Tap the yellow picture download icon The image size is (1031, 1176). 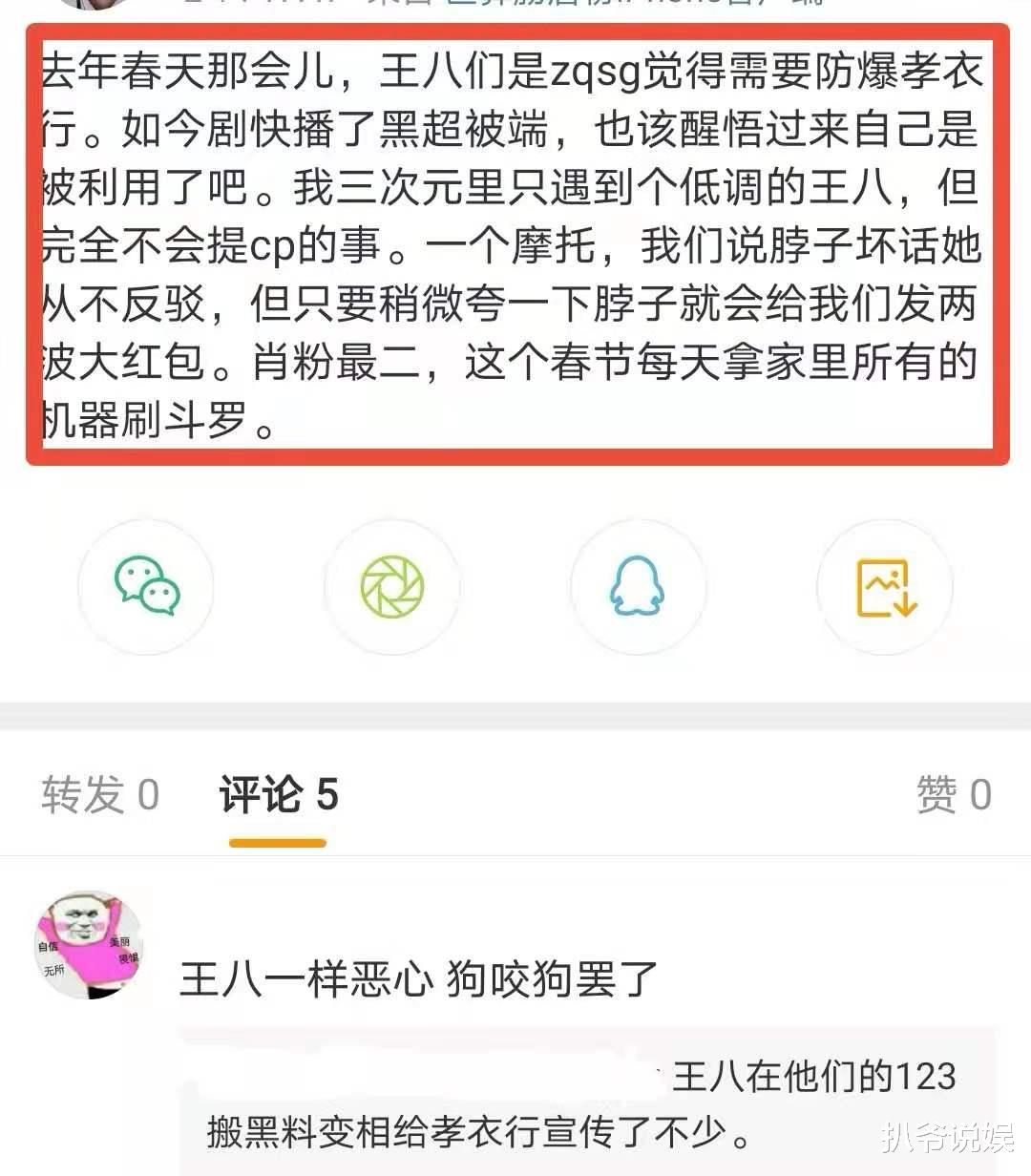pyautogui.click(x=885, y=588)
